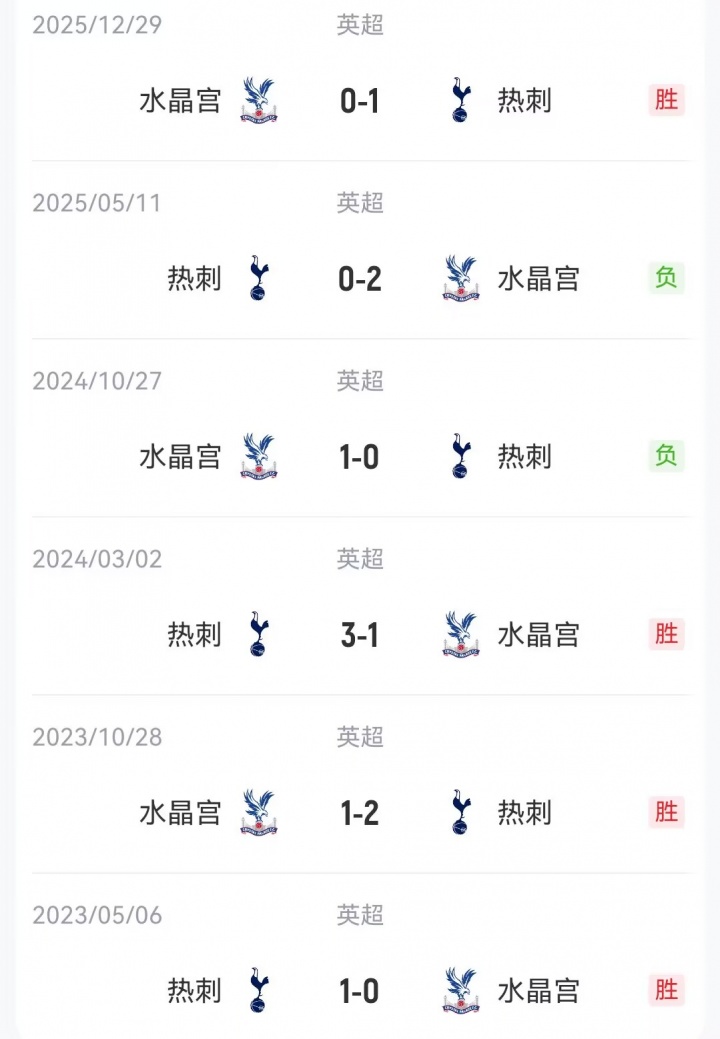The width and height of the screenshot is (720, 1039).
Task: View the 2023/10/28 Crystal Palace 1-2 match
Action: [x=360, y=812]
